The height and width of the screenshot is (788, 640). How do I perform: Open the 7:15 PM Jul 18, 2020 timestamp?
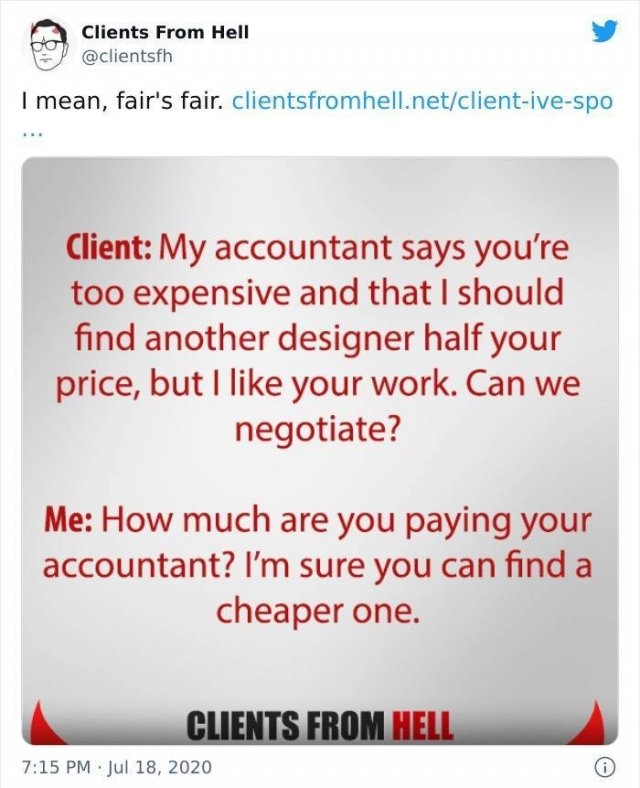116,767
